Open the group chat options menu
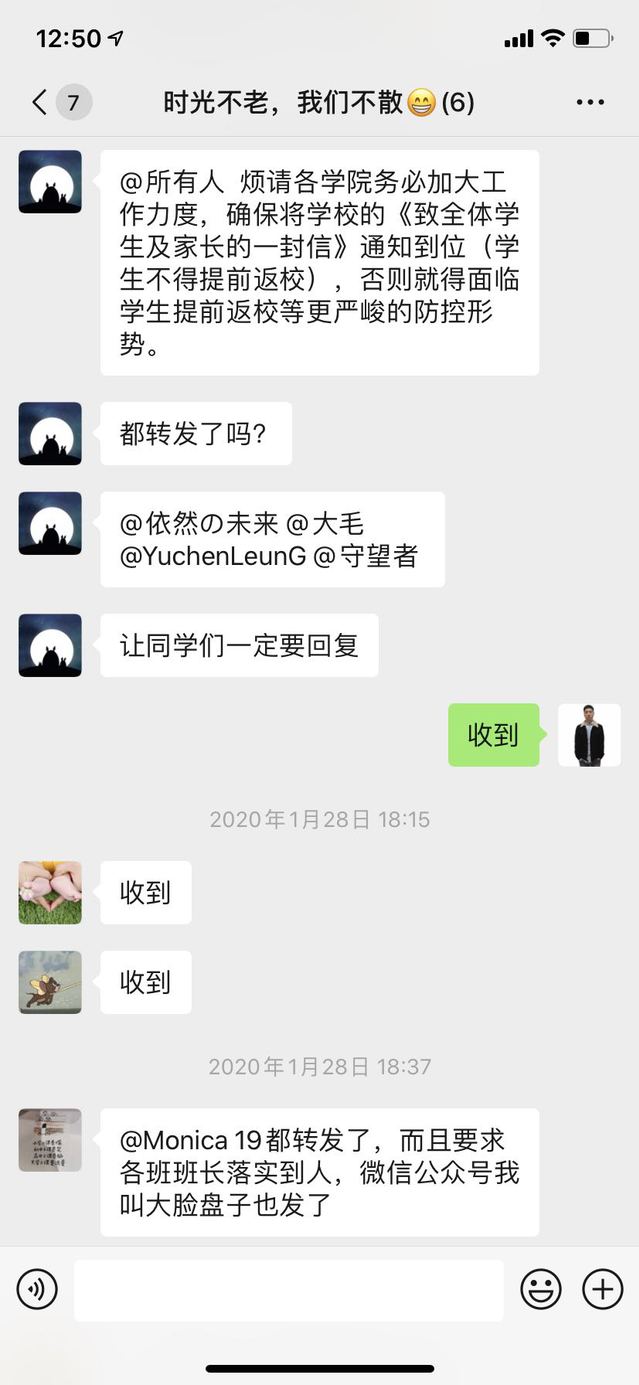Image resolution: width=639 pixels, height=1385 pixels. point(590,102)
